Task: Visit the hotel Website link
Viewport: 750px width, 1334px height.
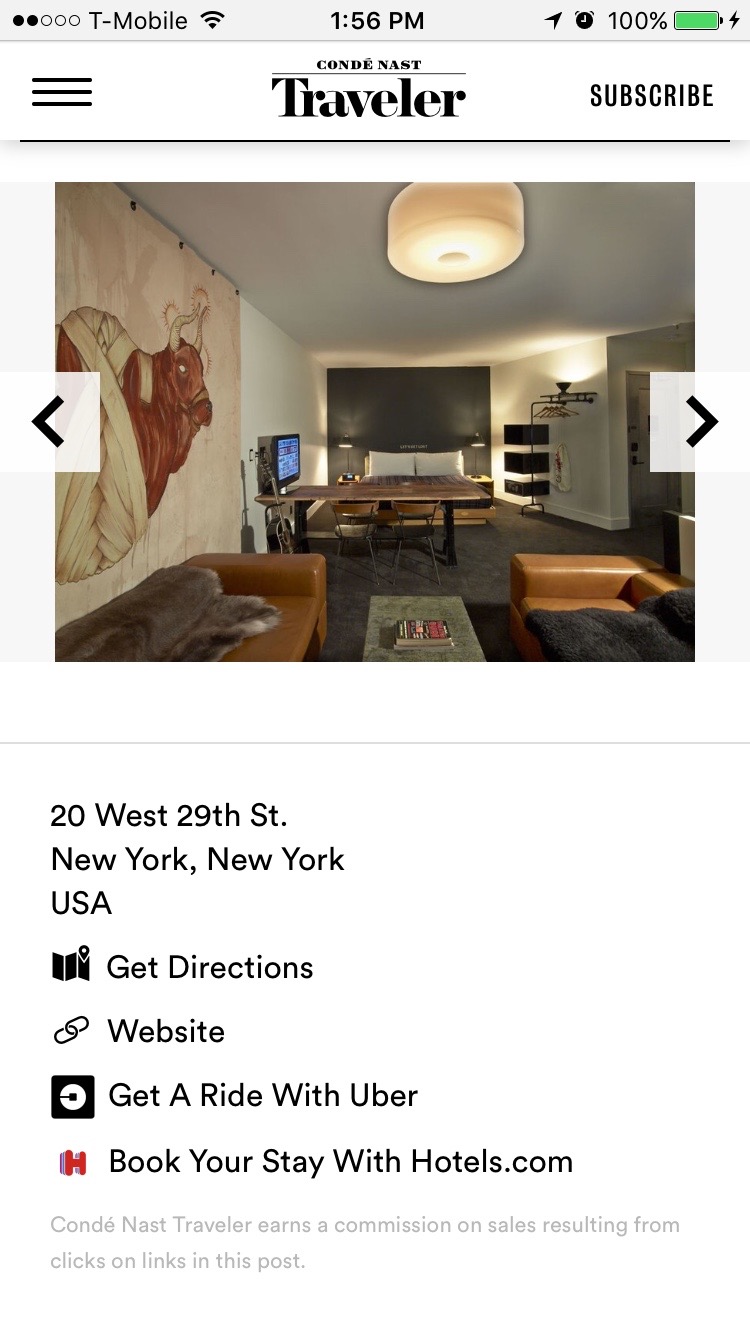Action: click(x=165, y=1031)
